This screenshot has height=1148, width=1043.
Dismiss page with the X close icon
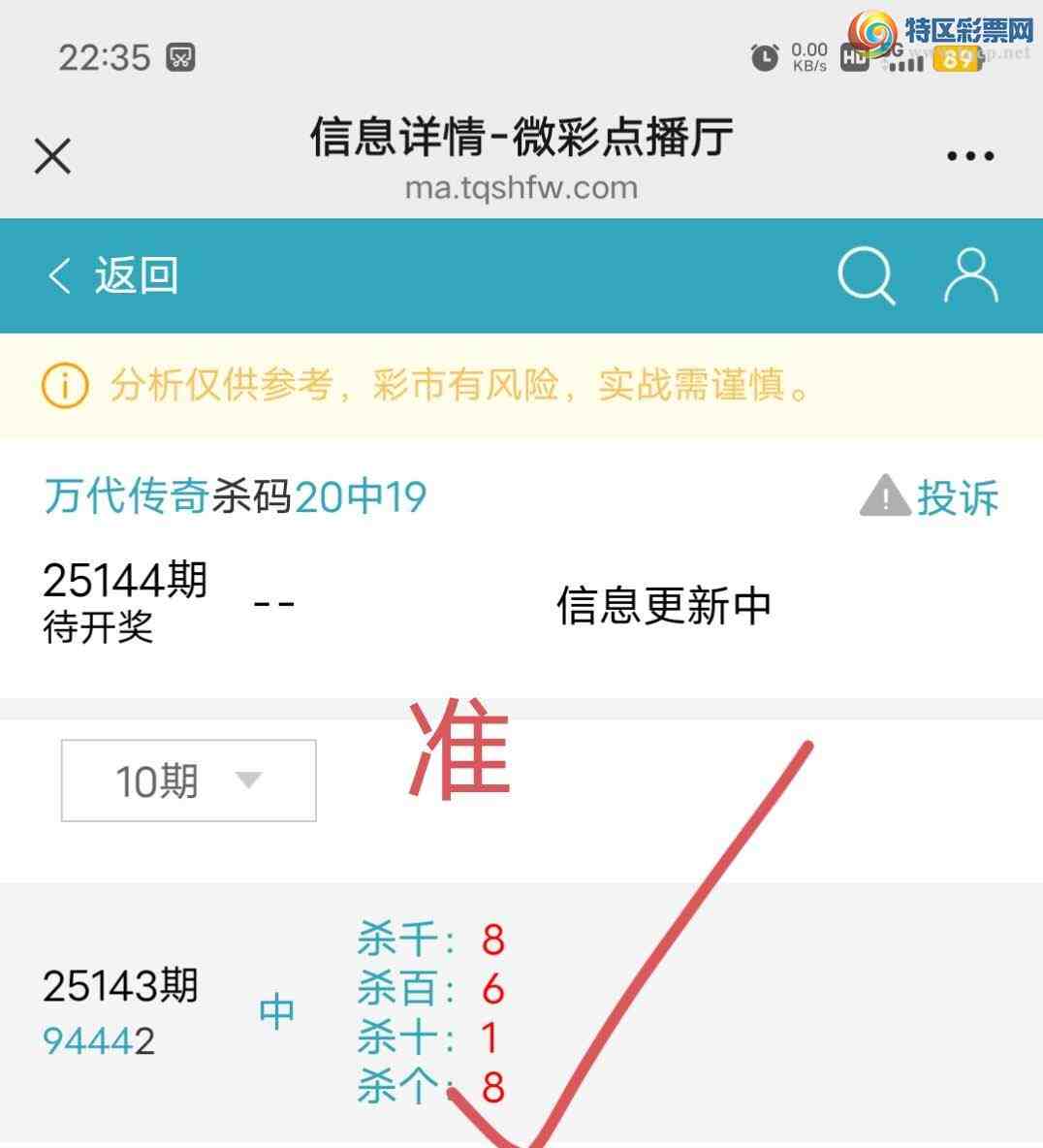(51, 155)
